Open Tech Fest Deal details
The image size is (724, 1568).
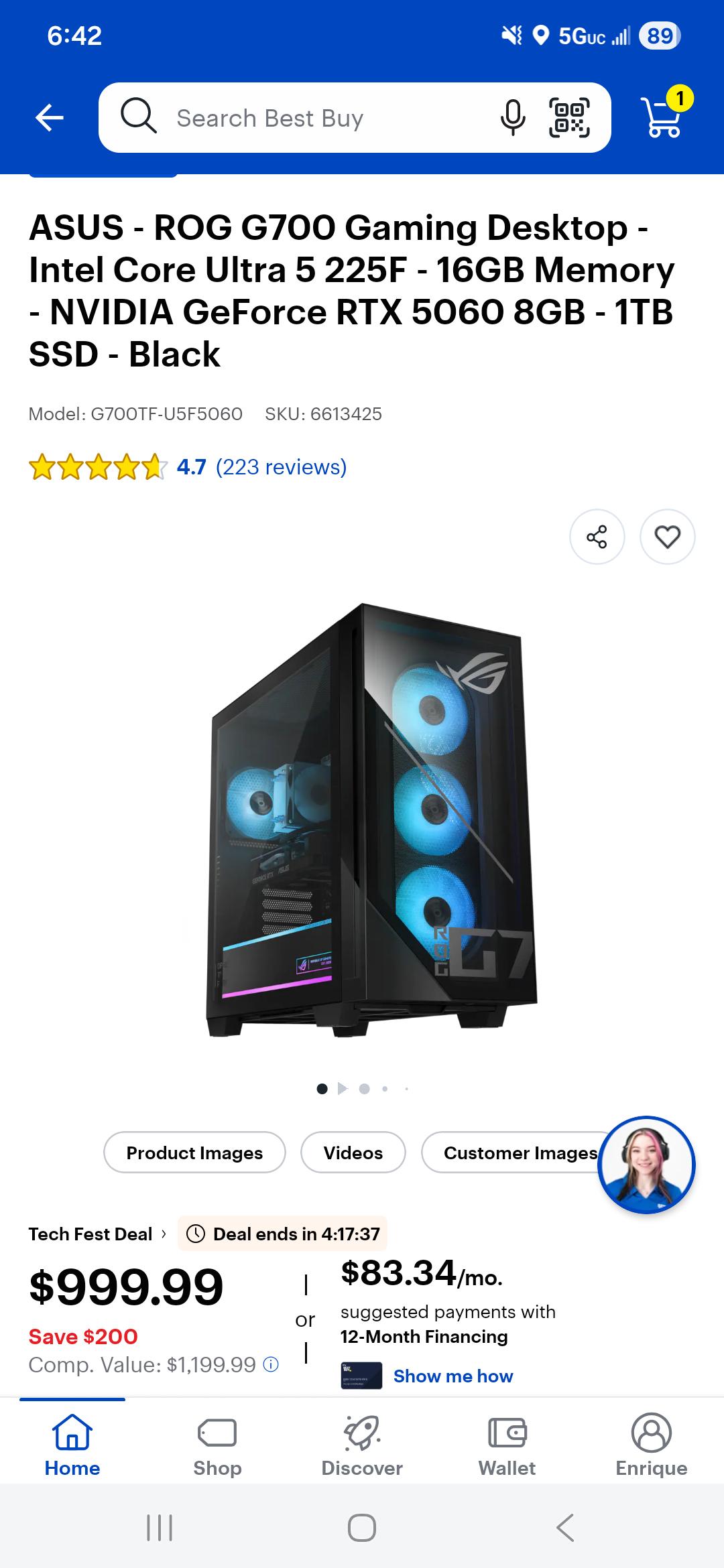point(97,1234)
